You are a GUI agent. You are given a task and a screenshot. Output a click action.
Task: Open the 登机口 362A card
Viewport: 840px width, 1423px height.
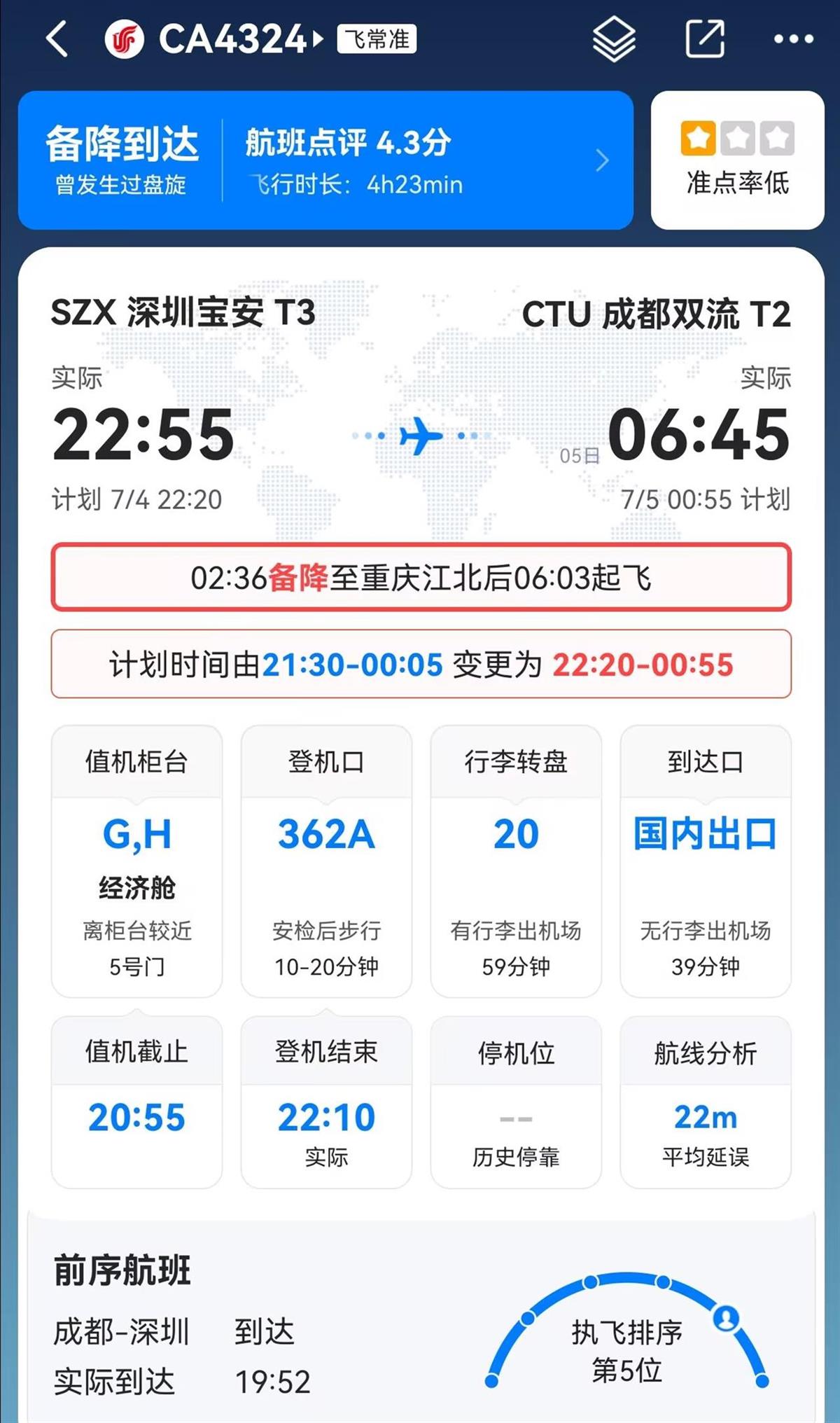[326, 861]
